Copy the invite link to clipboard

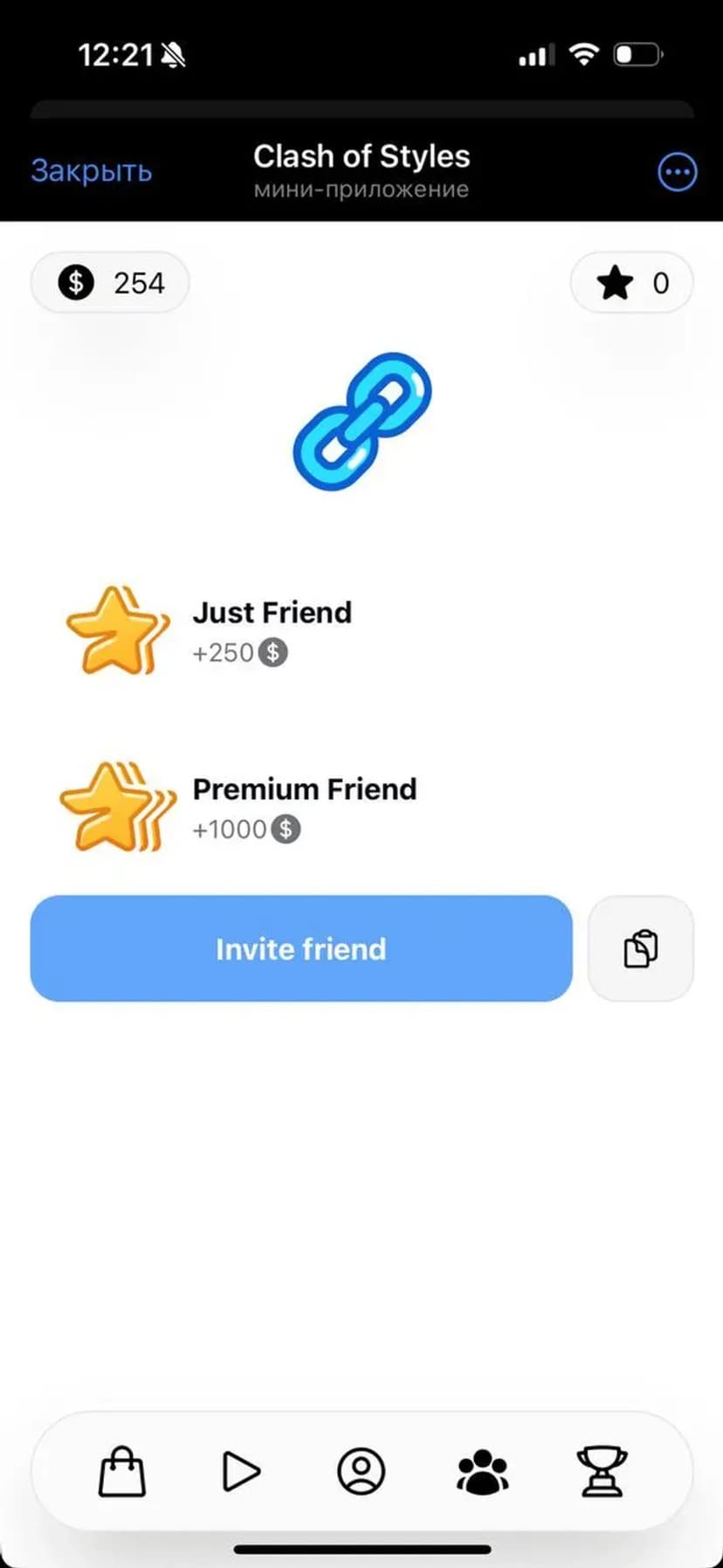(641, 948)
